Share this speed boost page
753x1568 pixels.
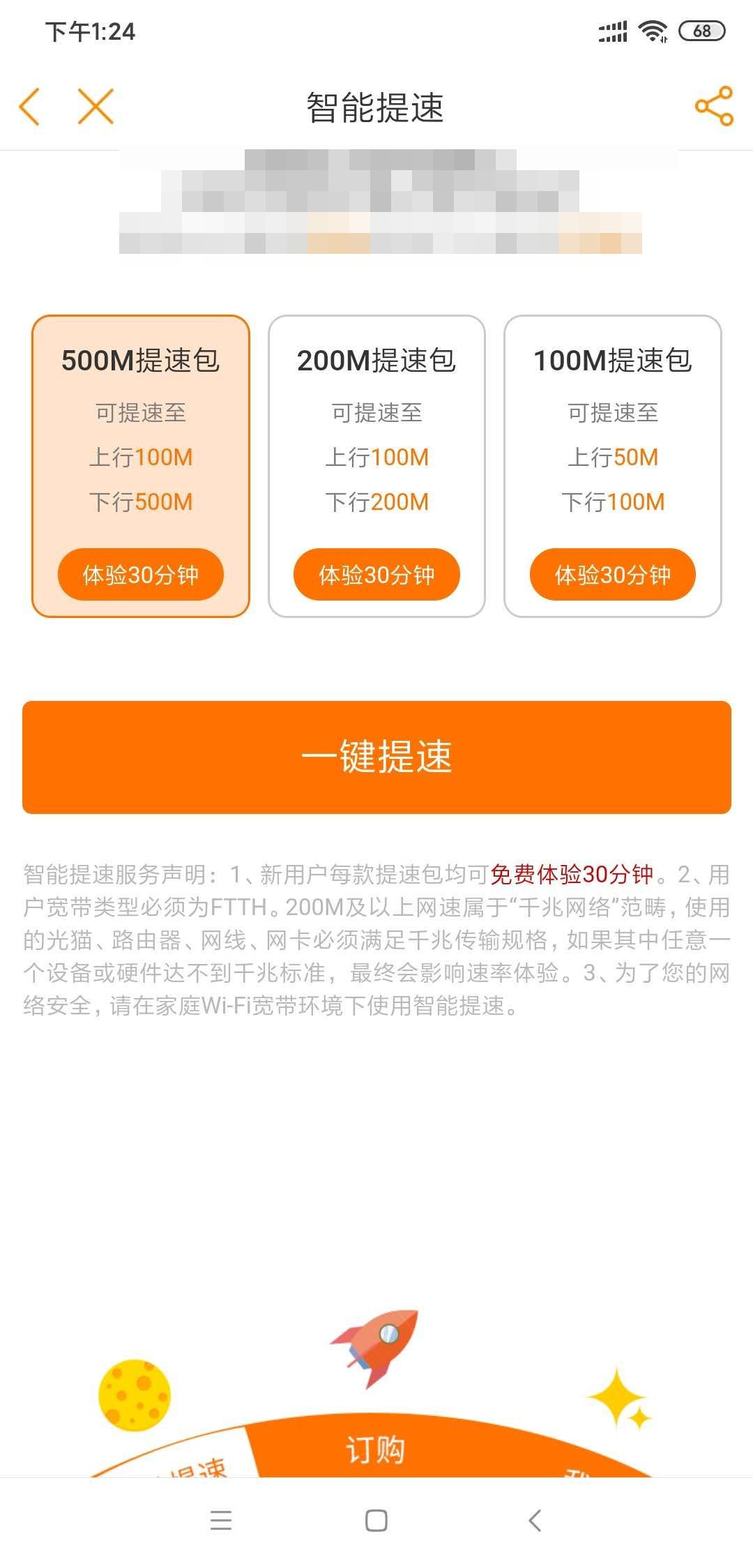click(x=714, y=107)
